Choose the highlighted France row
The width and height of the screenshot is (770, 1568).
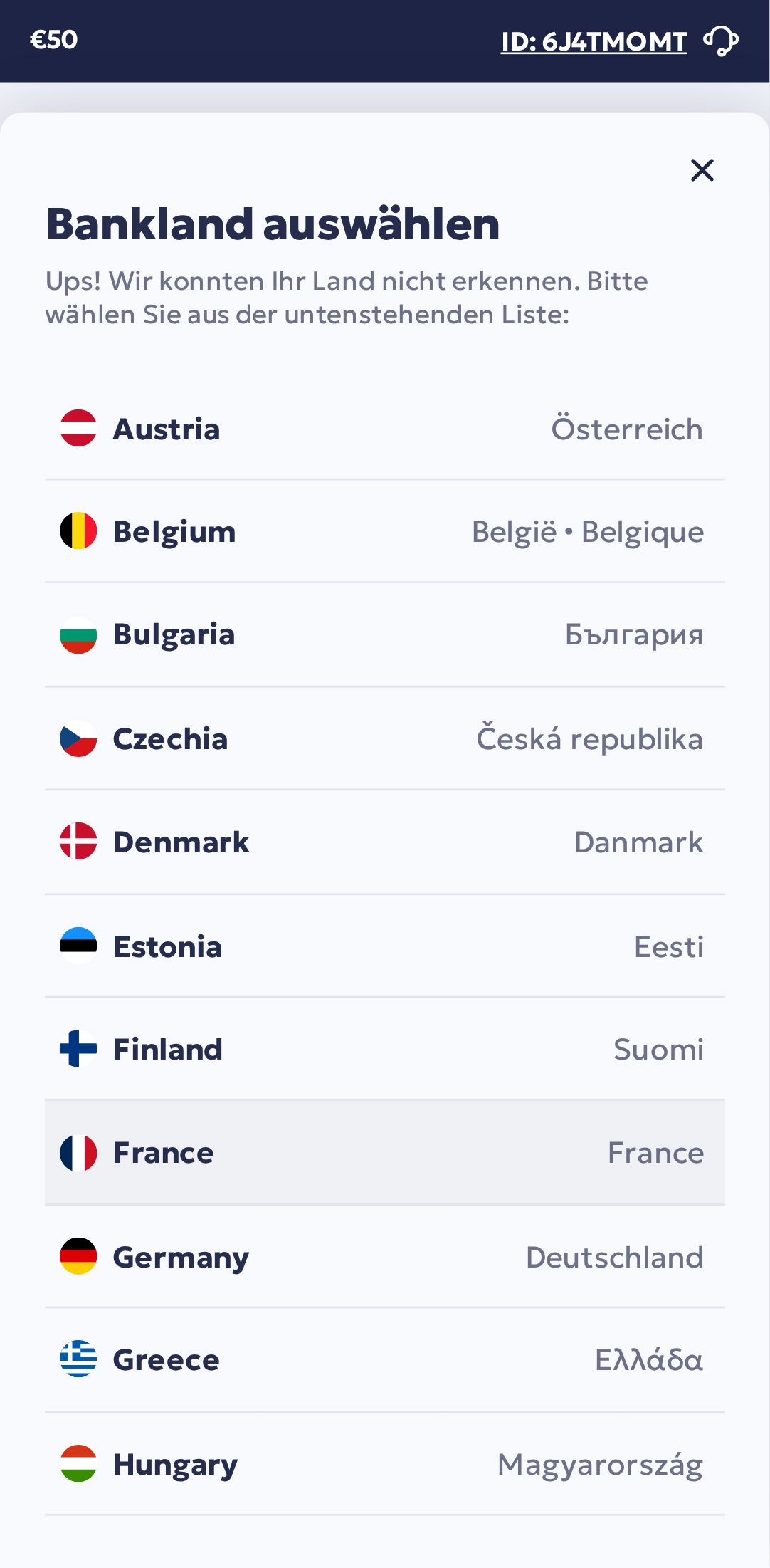click(384, 1153)
